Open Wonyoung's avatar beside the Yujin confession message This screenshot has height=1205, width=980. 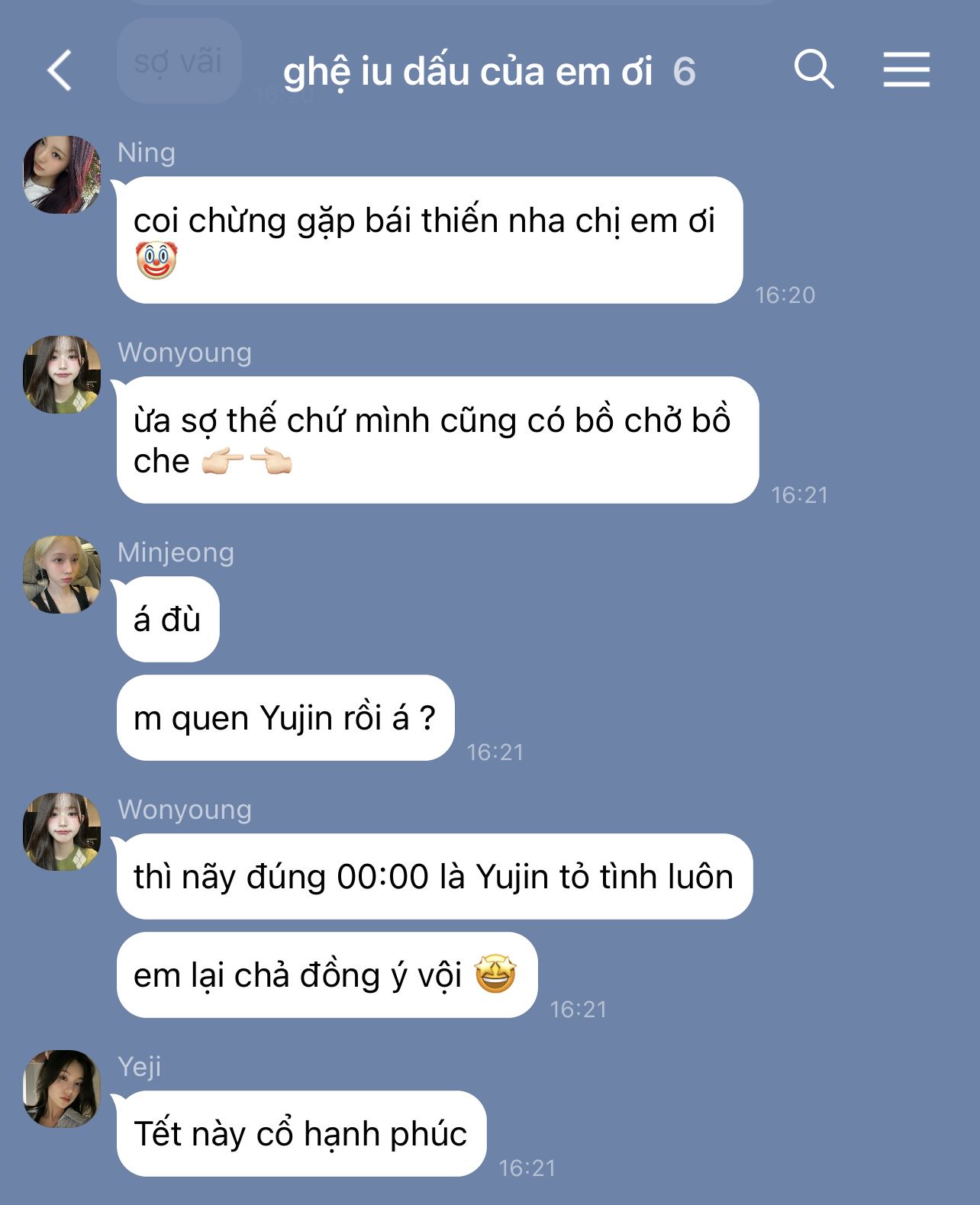(x=62, y=832)
